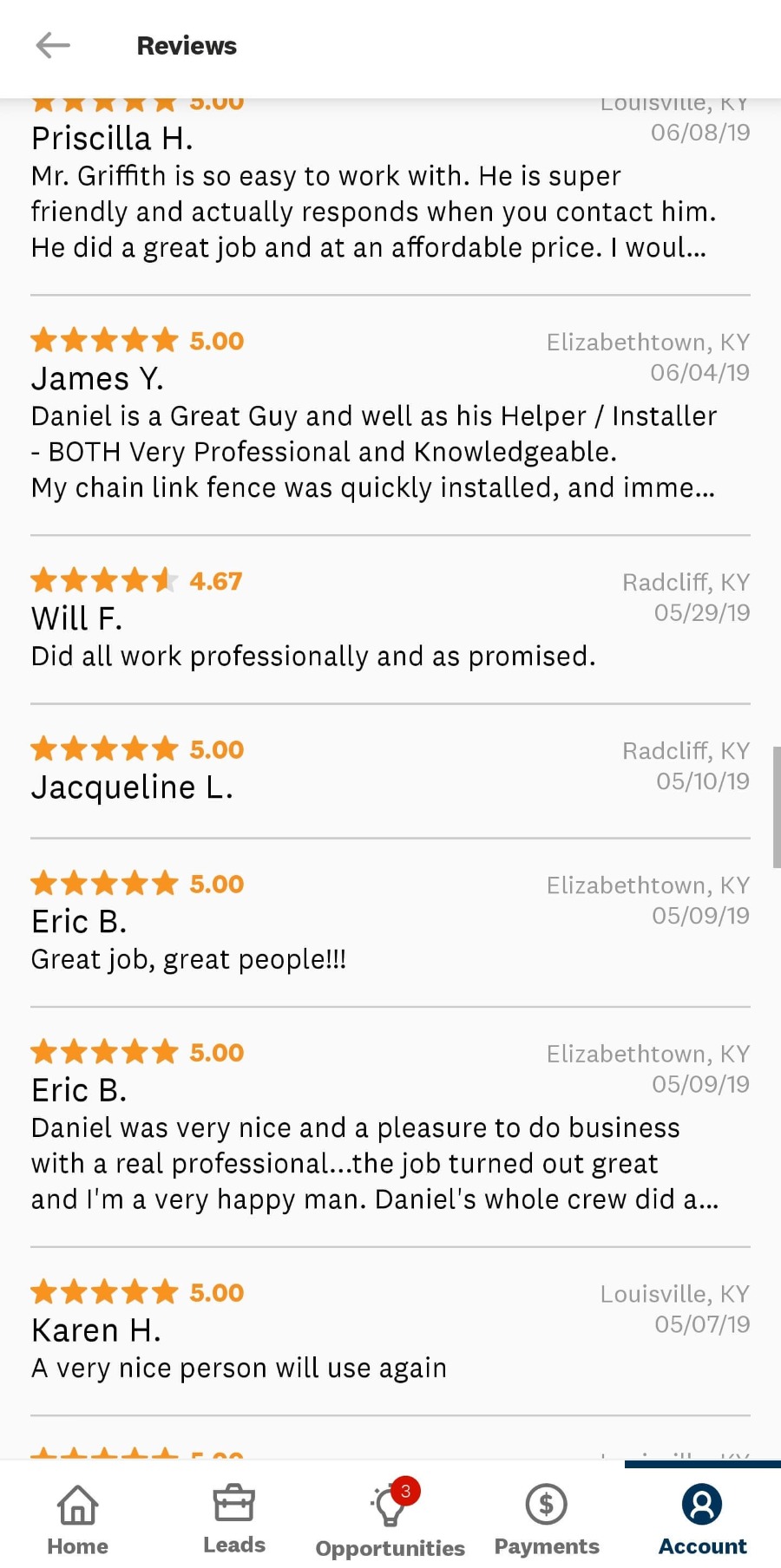The height and width of the screenshot is (1568, 781).
Task: Tap the Opportunities lightbulb icon
Action: click(x=389, y=1505)
